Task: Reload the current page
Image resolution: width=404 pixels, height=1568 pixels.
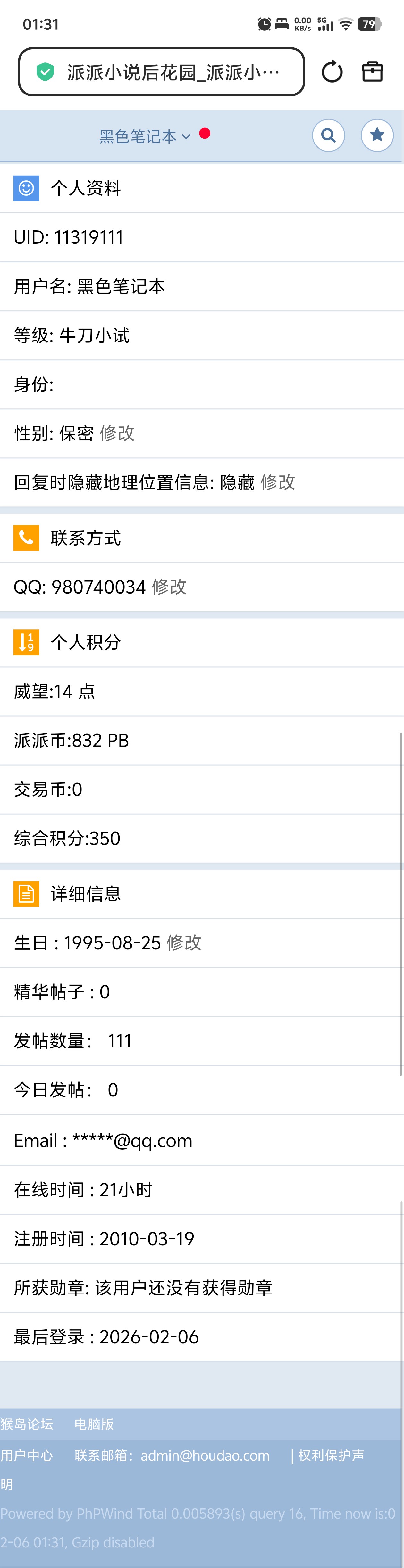Action: click(332, 72)
